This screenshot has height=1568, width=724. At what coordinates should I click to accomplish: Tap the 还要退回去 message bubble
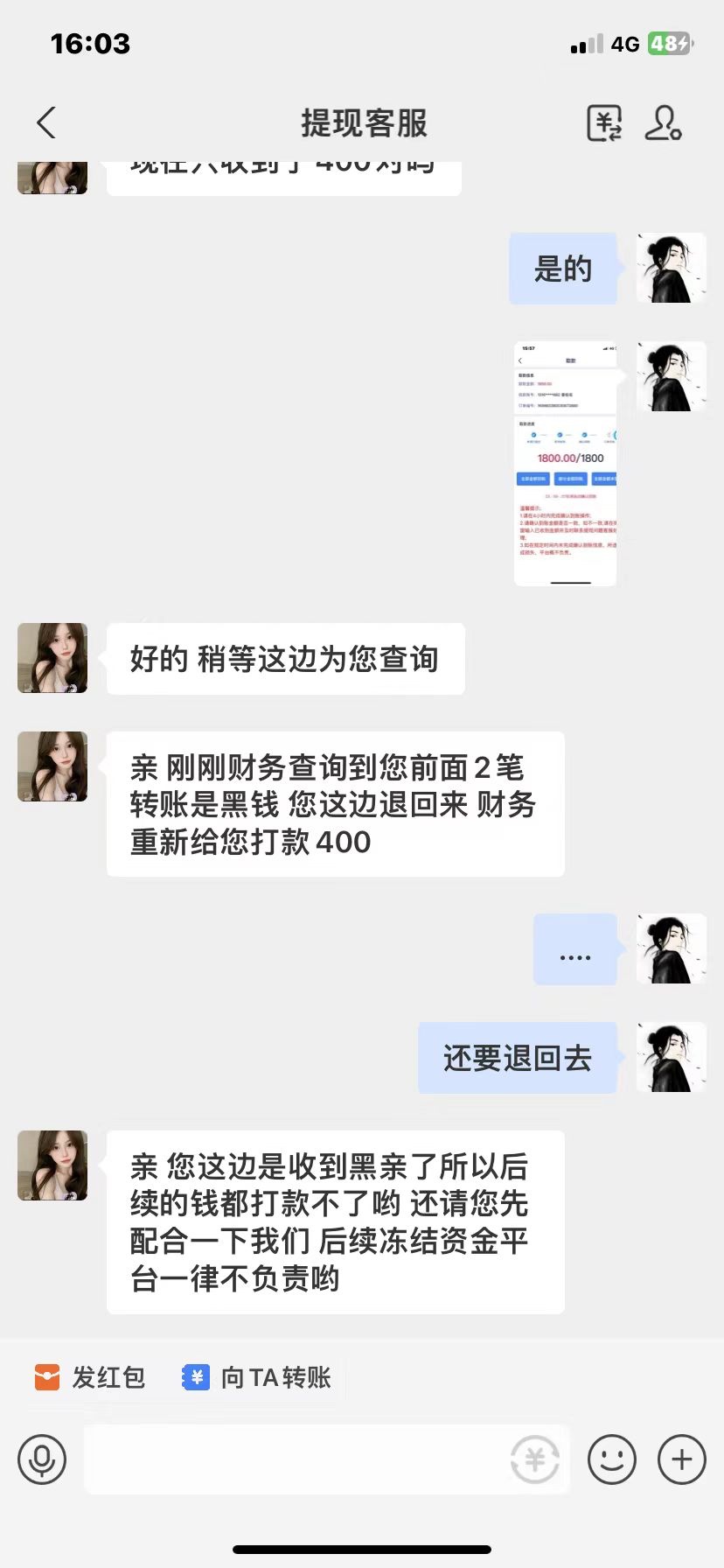click(x=517, y=1057)
